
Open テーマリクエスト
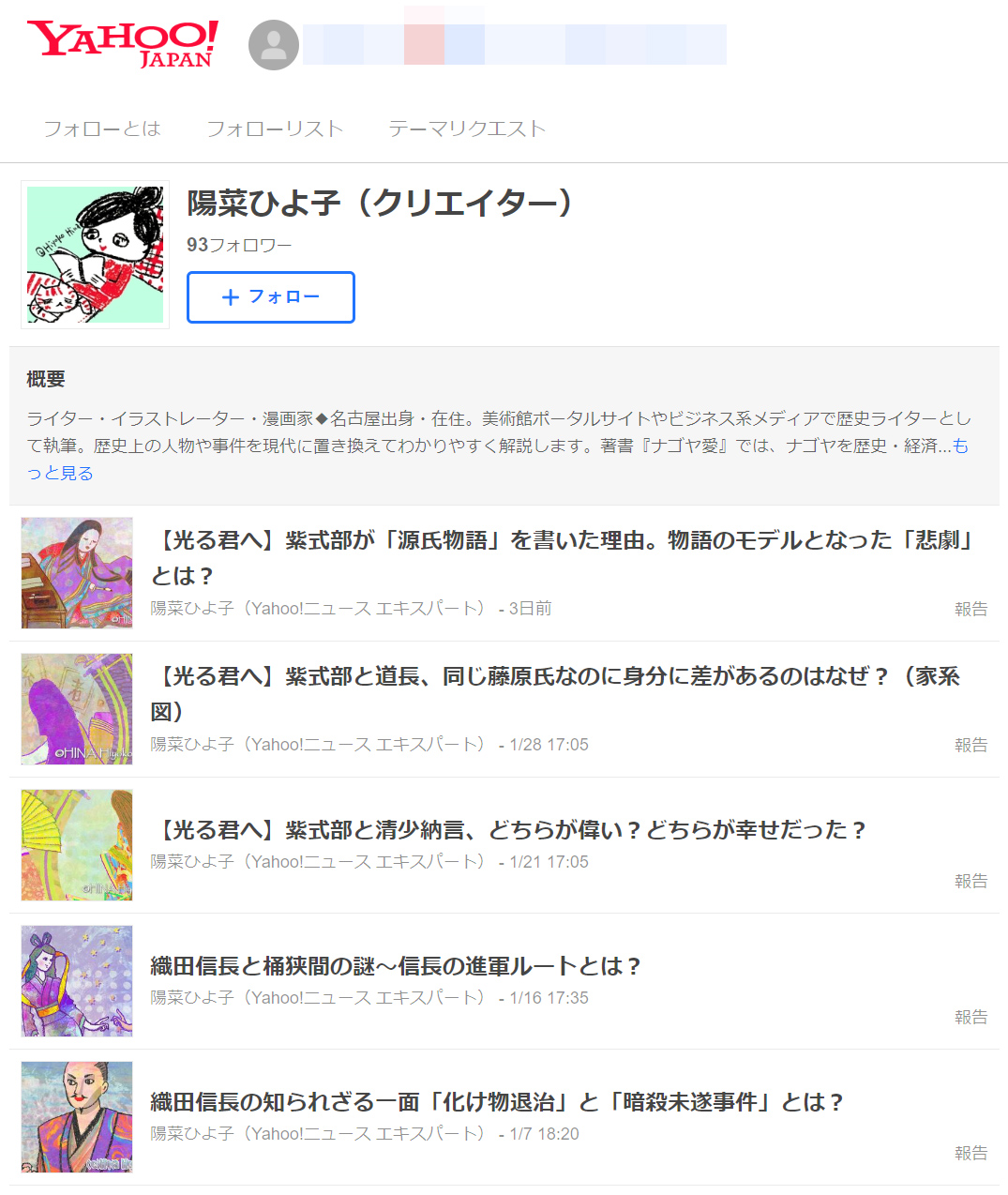pyautogui.click(x=467, y=129)
